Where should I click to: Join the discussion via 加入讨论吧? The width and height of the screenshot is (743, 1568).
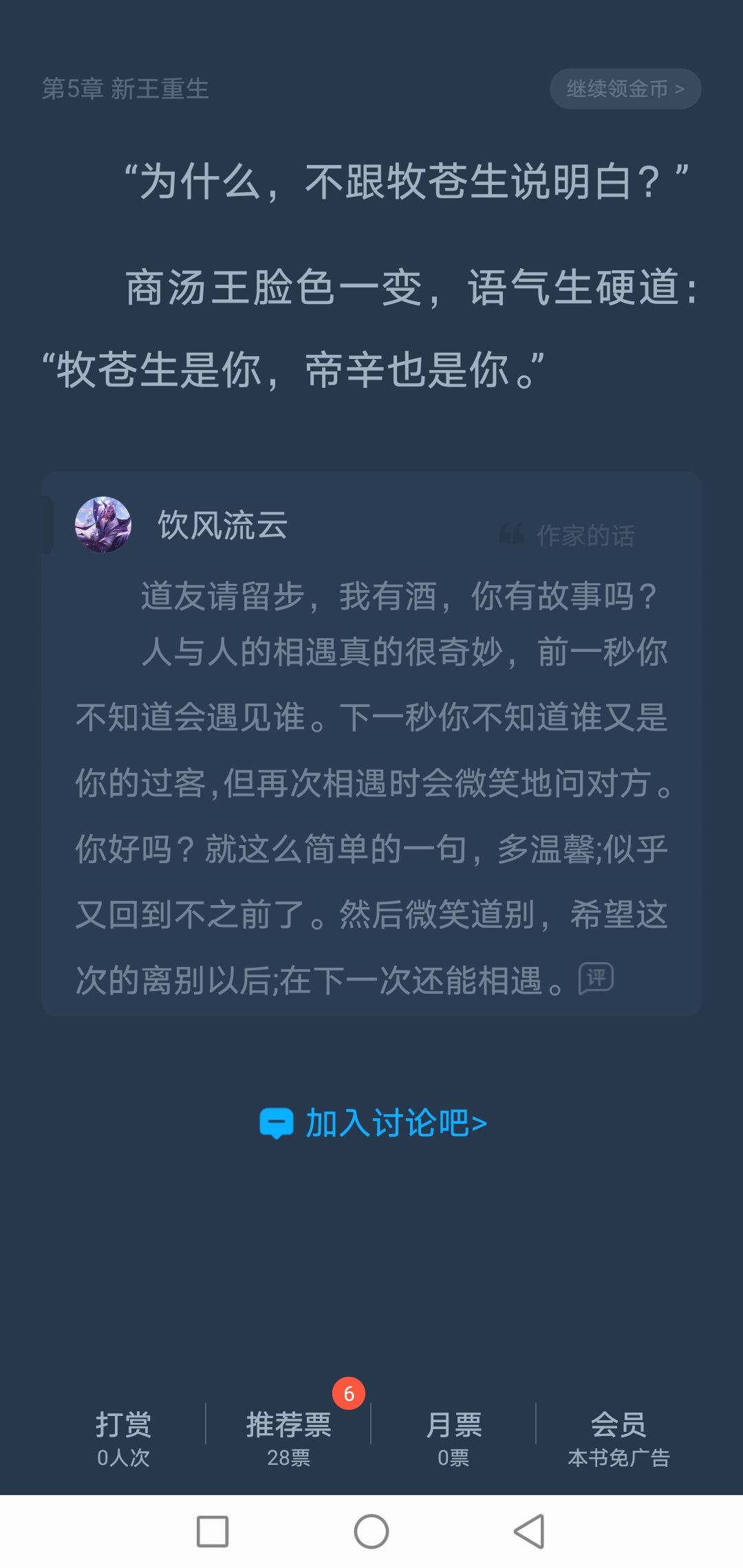pyautogui.click(x=373, y=1123)
